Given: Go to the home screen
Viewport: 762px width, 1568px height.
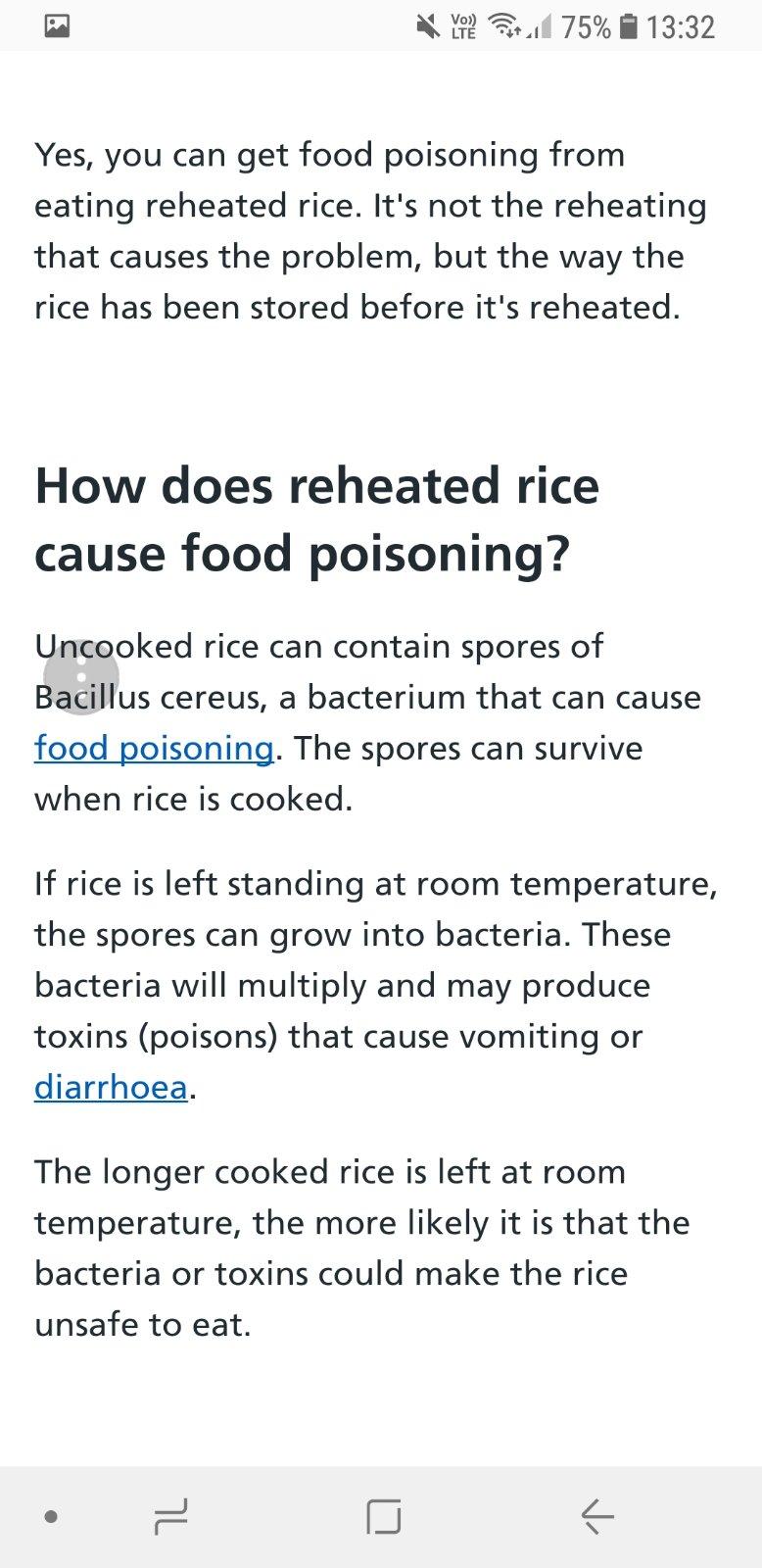Looking at the screenshot, I should click(383, 1517).
